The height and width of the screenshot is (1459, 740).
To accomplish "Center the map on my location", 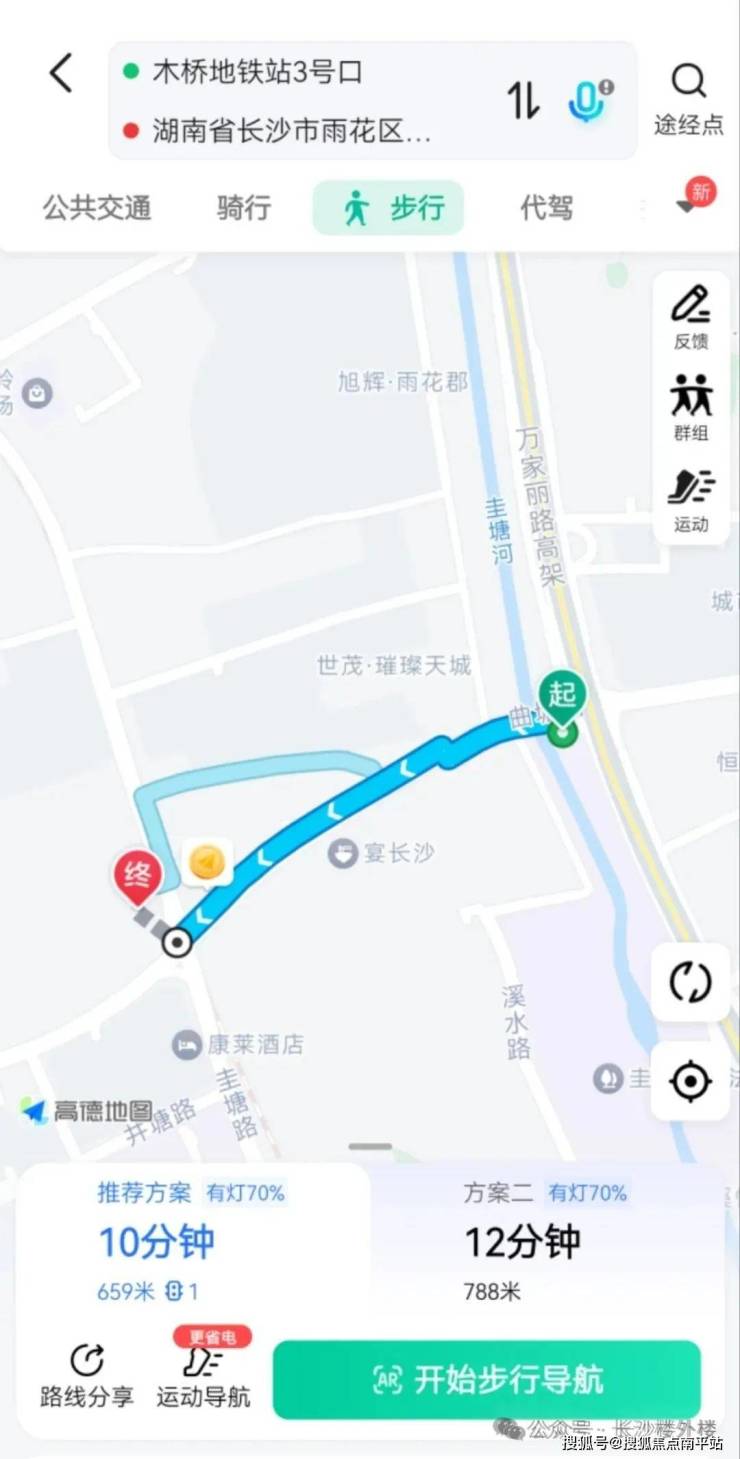I will 689,1081.
